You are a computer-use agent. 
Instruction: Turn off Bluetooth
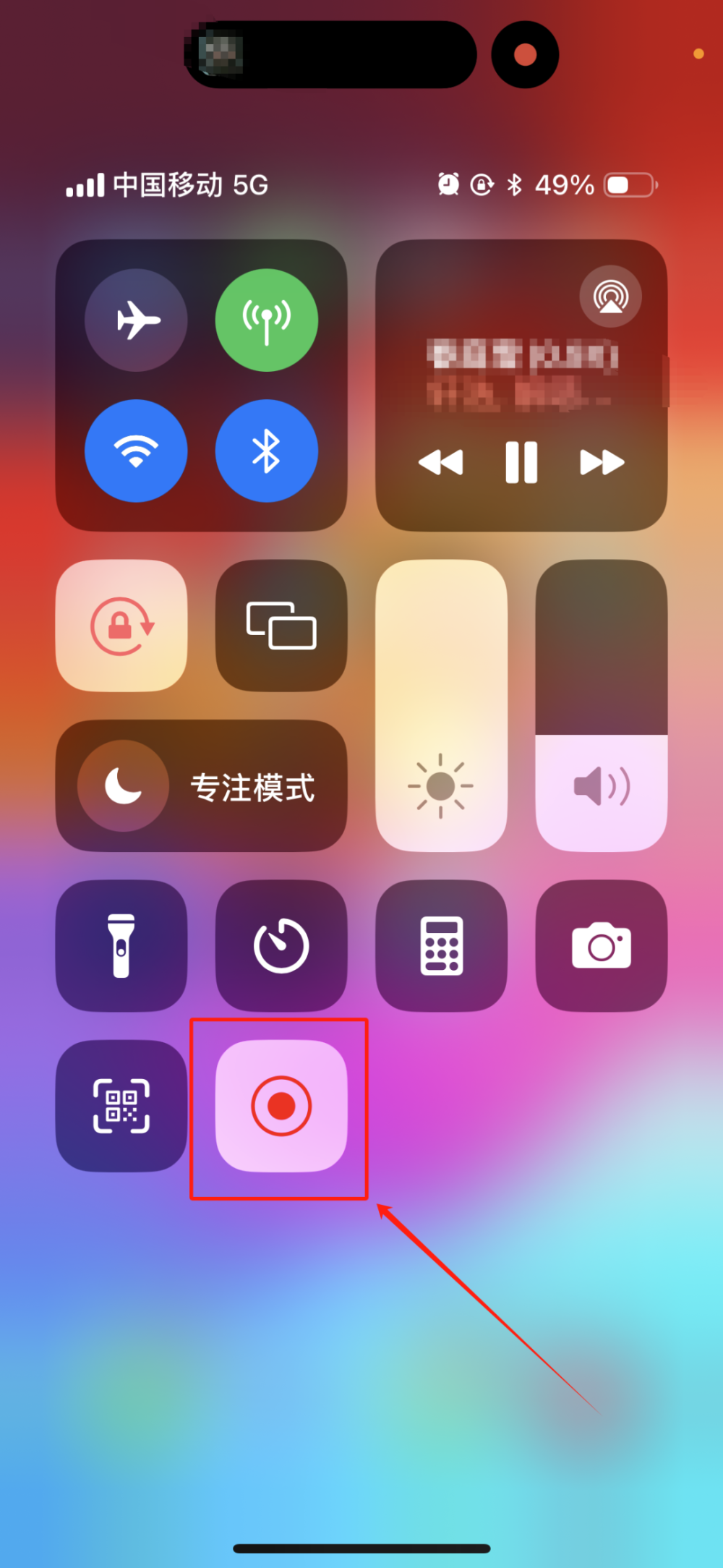click(266, 451)
